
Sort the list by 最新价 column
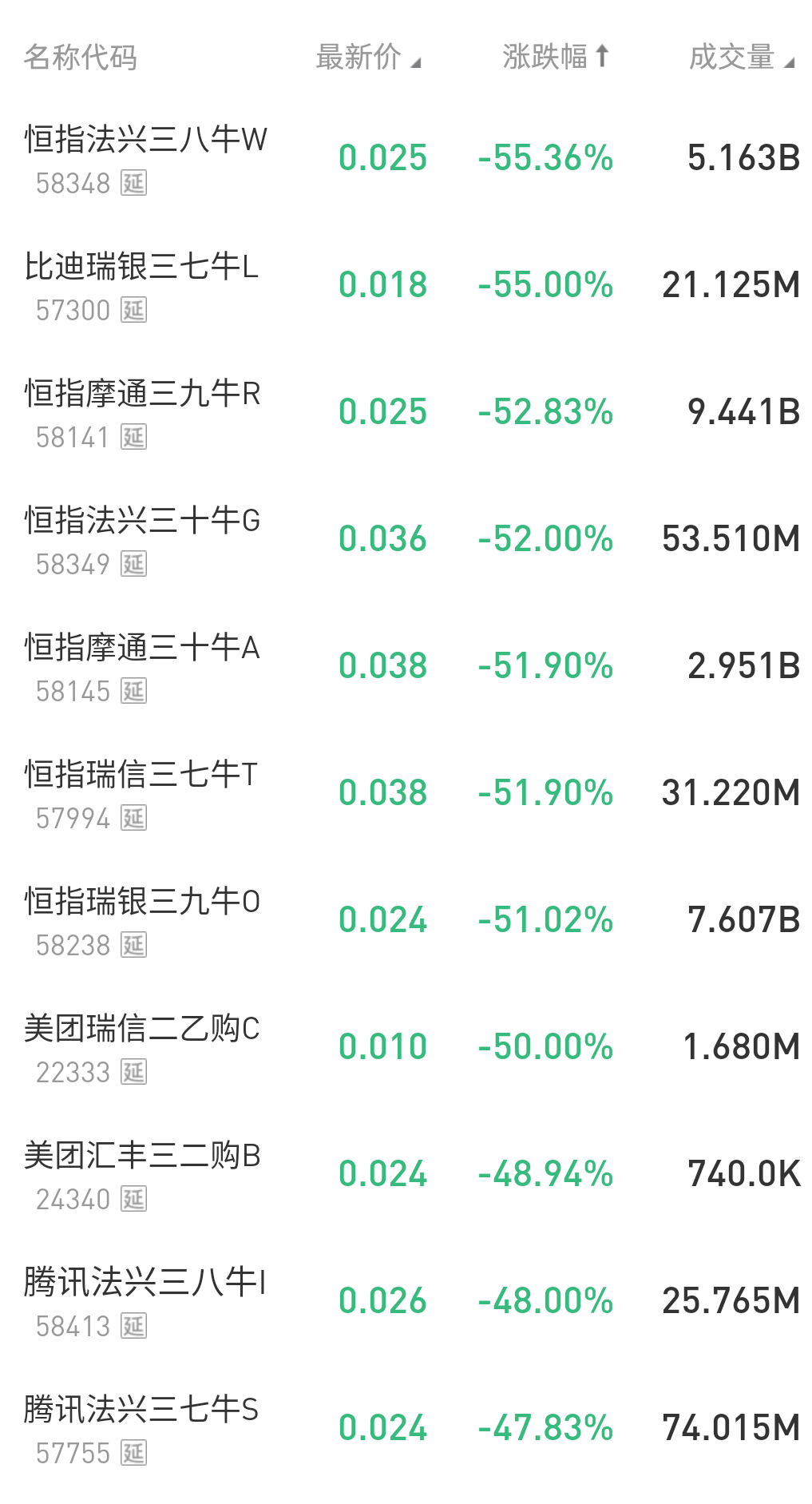(x=367, y=58)
